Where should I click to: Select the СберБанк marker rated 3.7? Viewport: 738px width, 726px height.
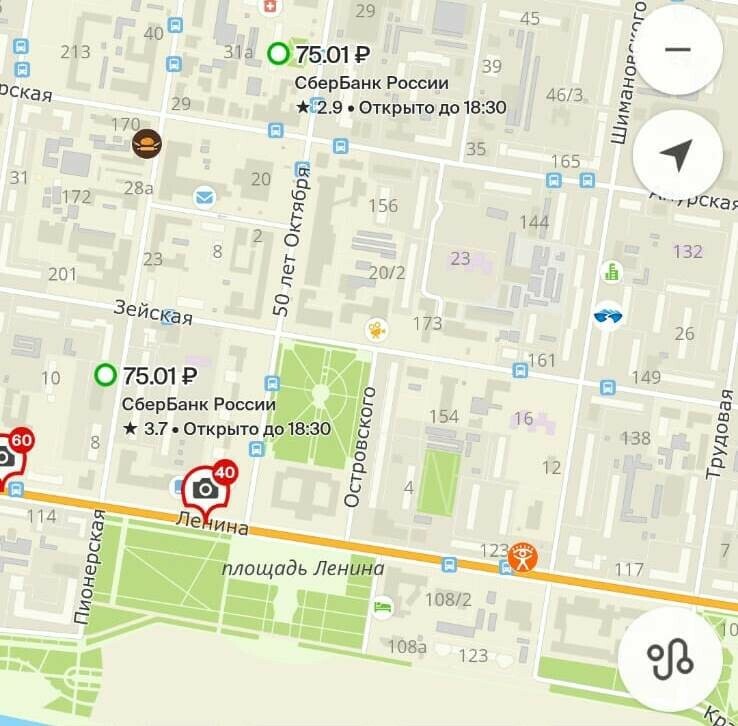105,375
